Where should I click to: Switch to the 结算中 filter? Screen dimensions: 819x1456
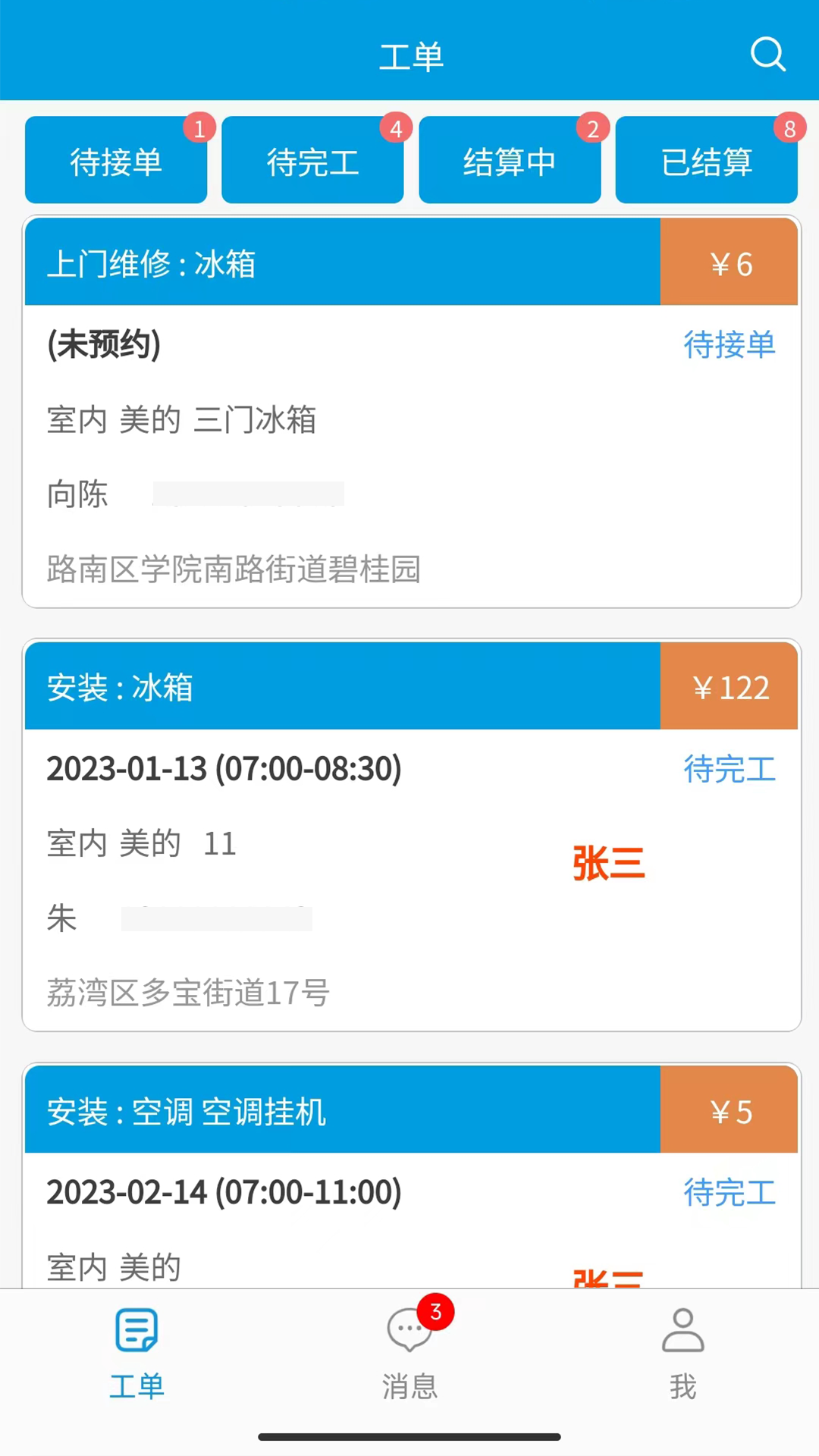coord(510,161)
